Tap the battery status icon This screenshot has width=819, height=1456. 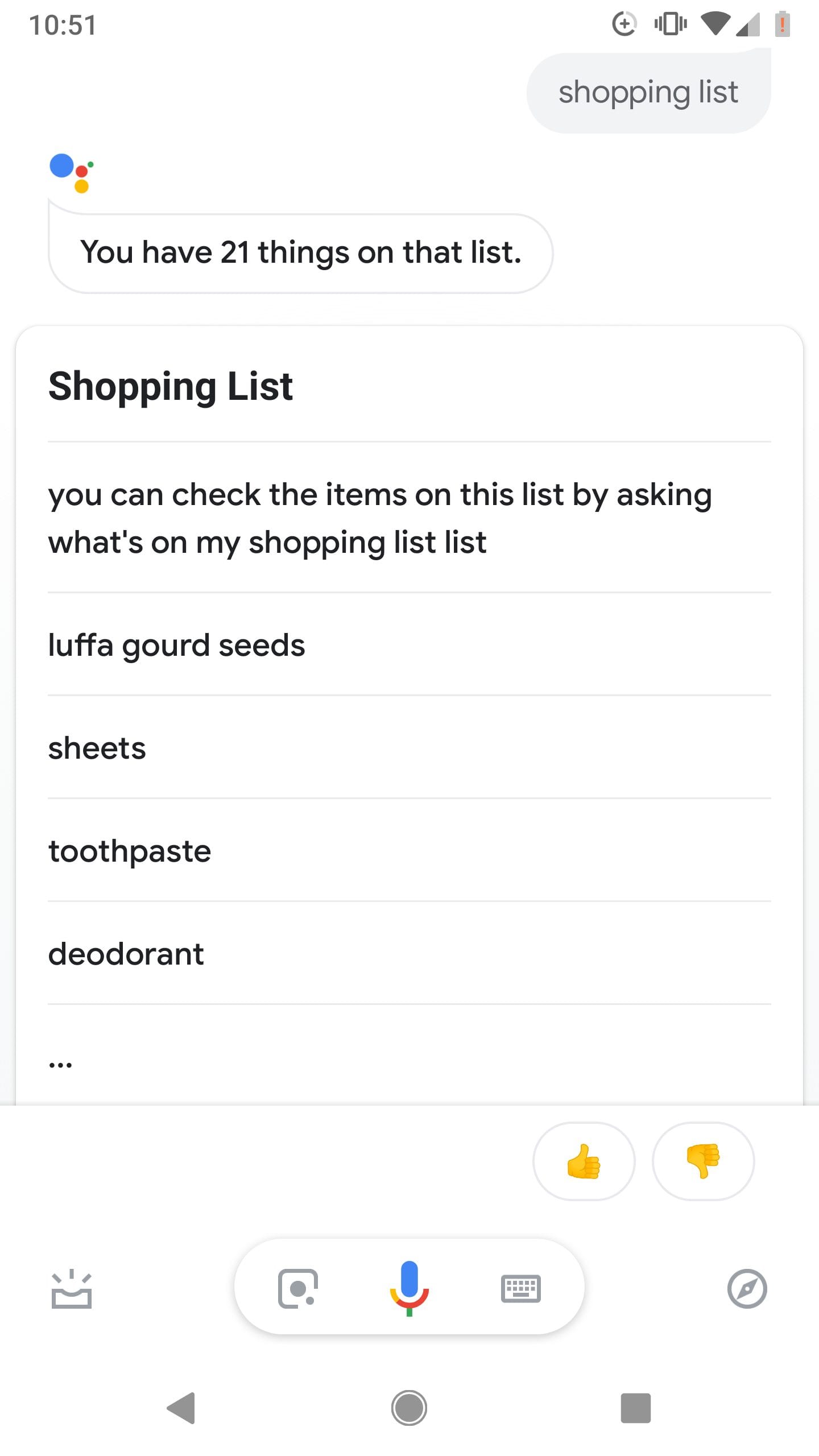(x=783, y=24)
